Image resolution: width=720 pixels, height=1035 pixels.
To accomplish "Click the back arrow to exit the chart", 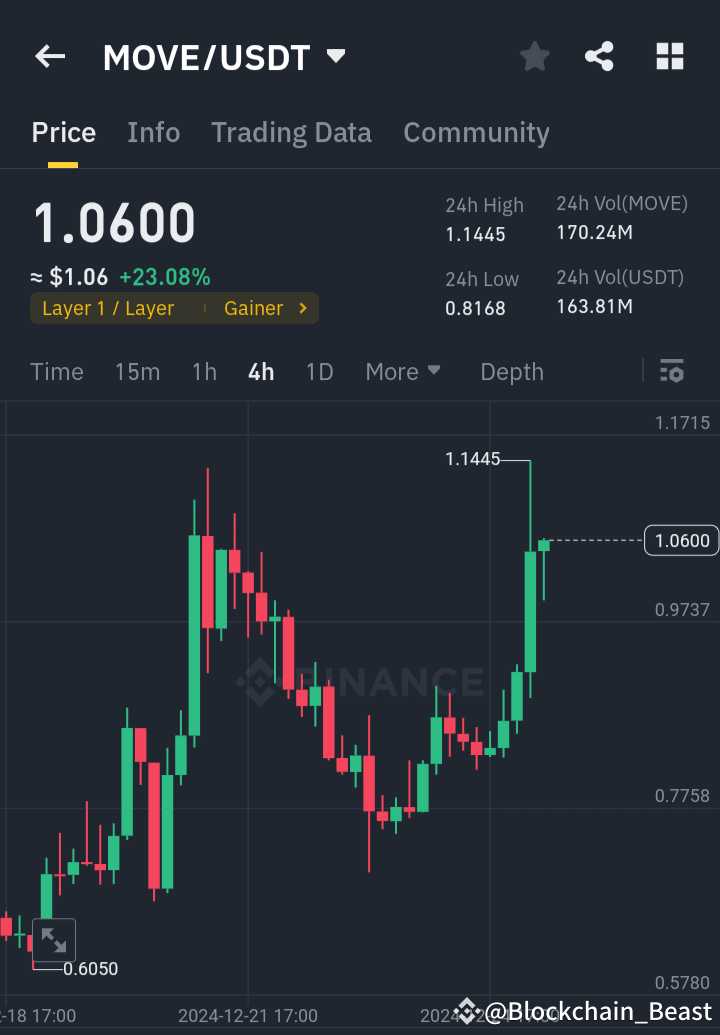I will pos(49,57).
